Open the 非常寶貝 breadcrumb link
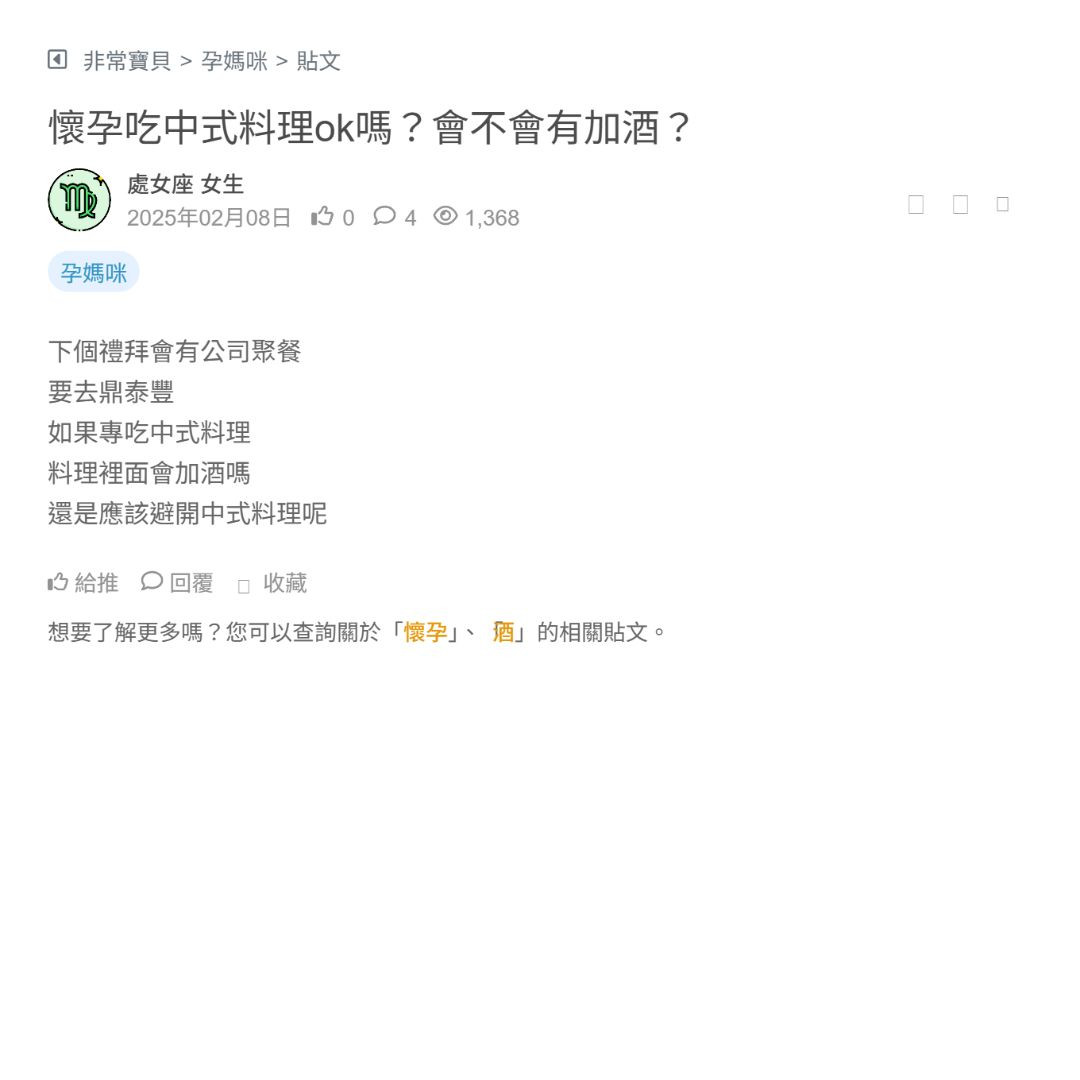Viewport: 1080px width, 1080px height. tap(127, 61)
